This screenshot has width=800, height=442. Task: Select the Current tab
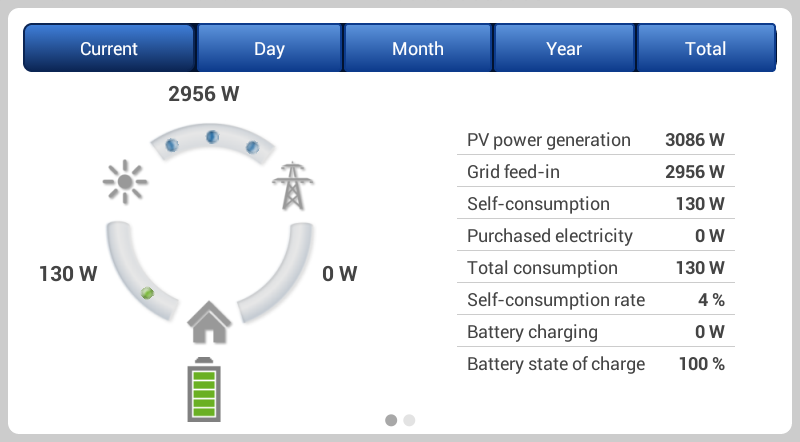click(x=109, y=48)
